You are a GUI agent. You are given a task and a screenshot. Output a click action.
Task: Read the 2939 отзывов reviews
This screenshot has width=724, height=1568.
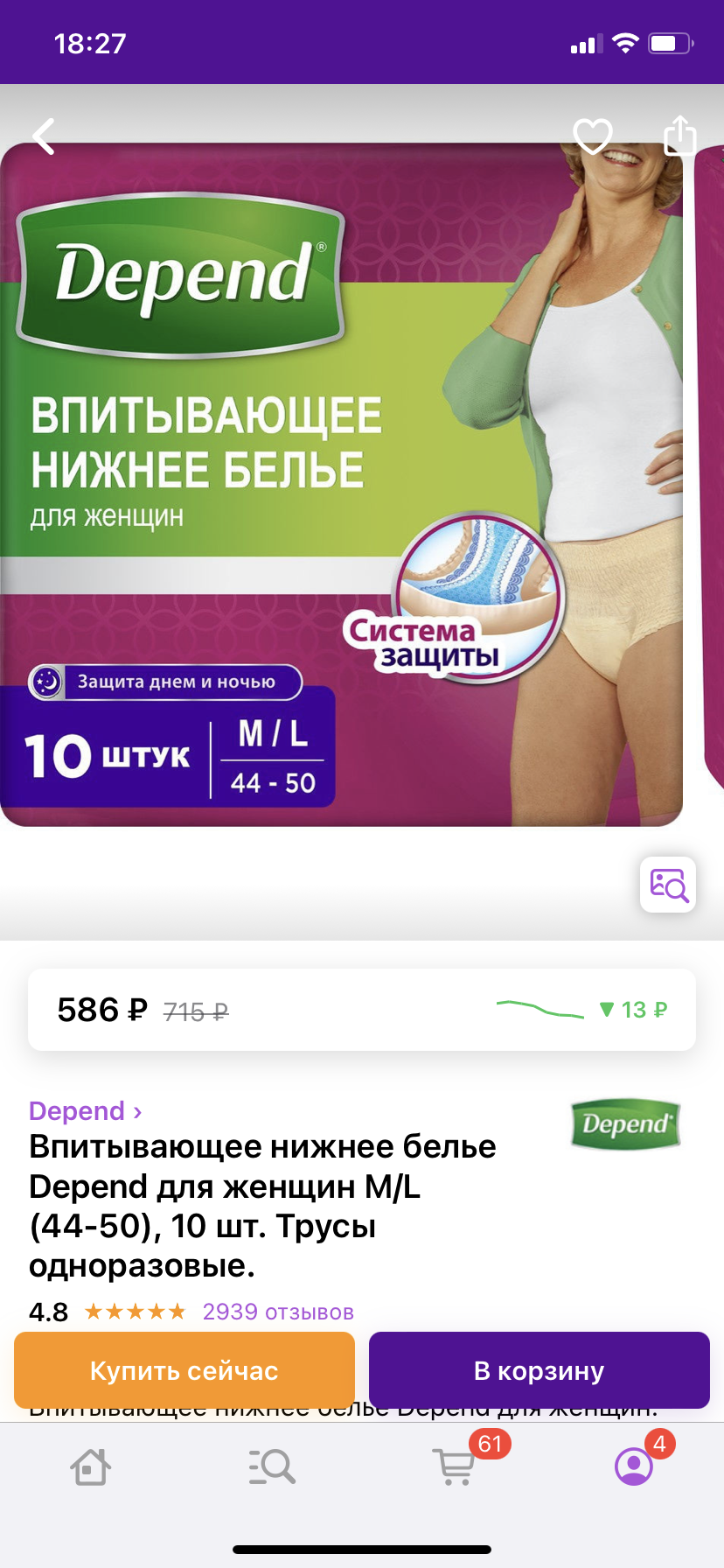pyautogui.click(x=278, y=1312)
